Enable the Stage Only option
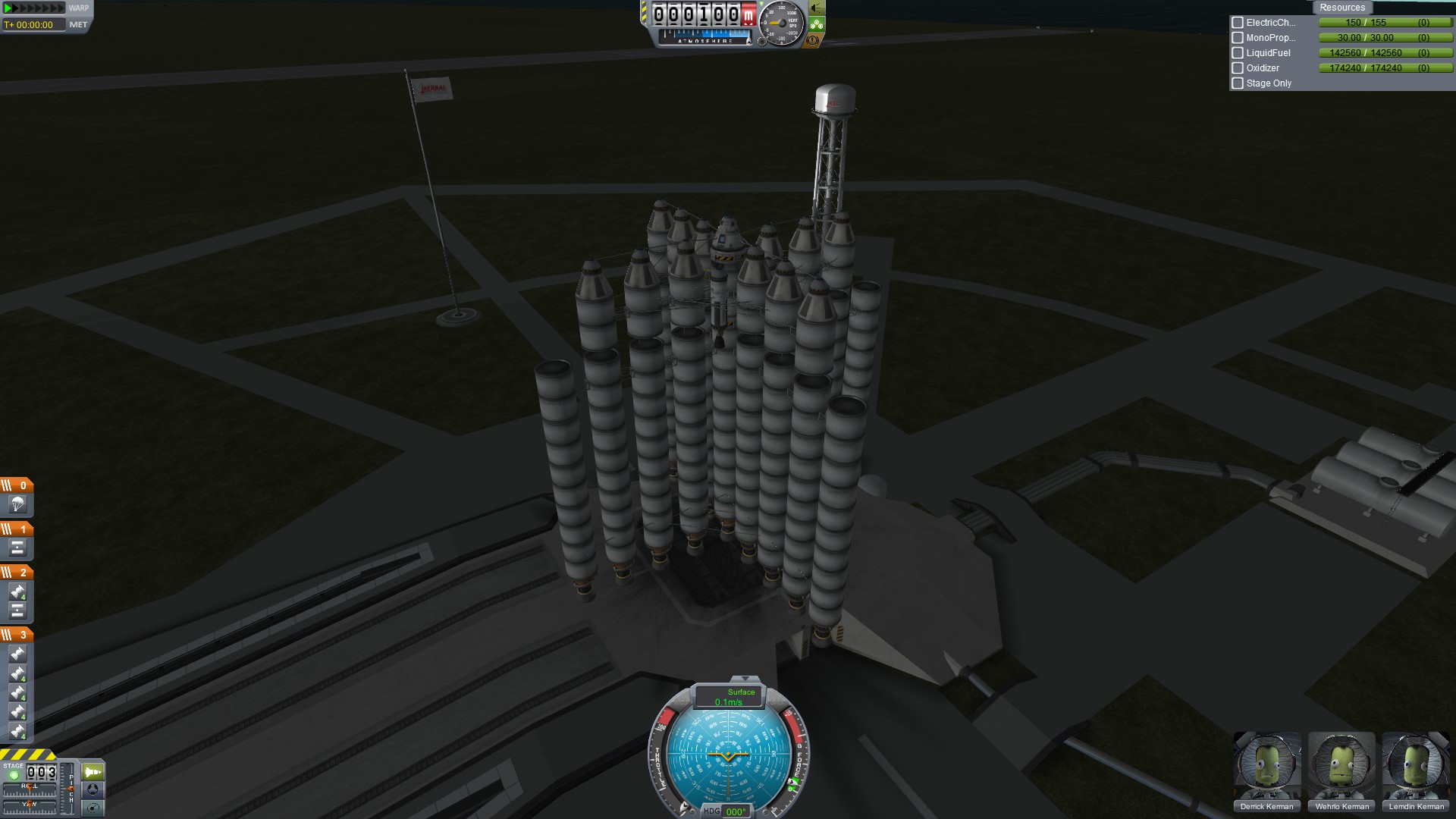The width and height of the screenshot is (1456, 819). click(1238, 83)
